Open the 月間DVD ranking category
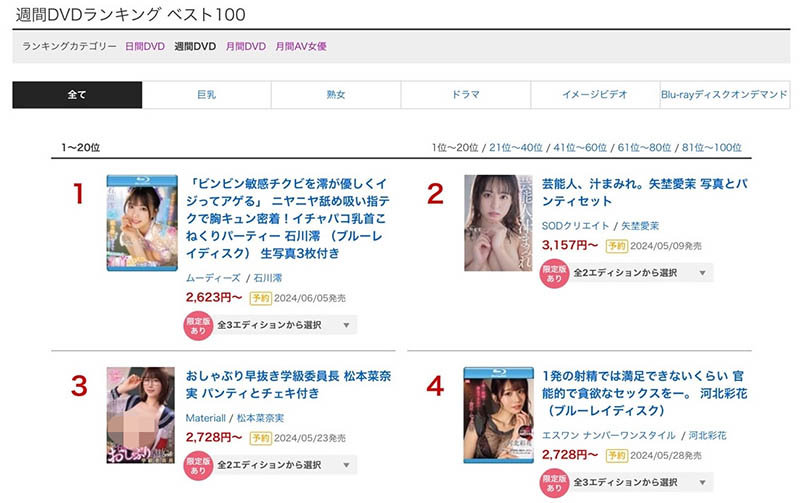The image size is (800, 503). pyautogui.click(x=245, y=46)
